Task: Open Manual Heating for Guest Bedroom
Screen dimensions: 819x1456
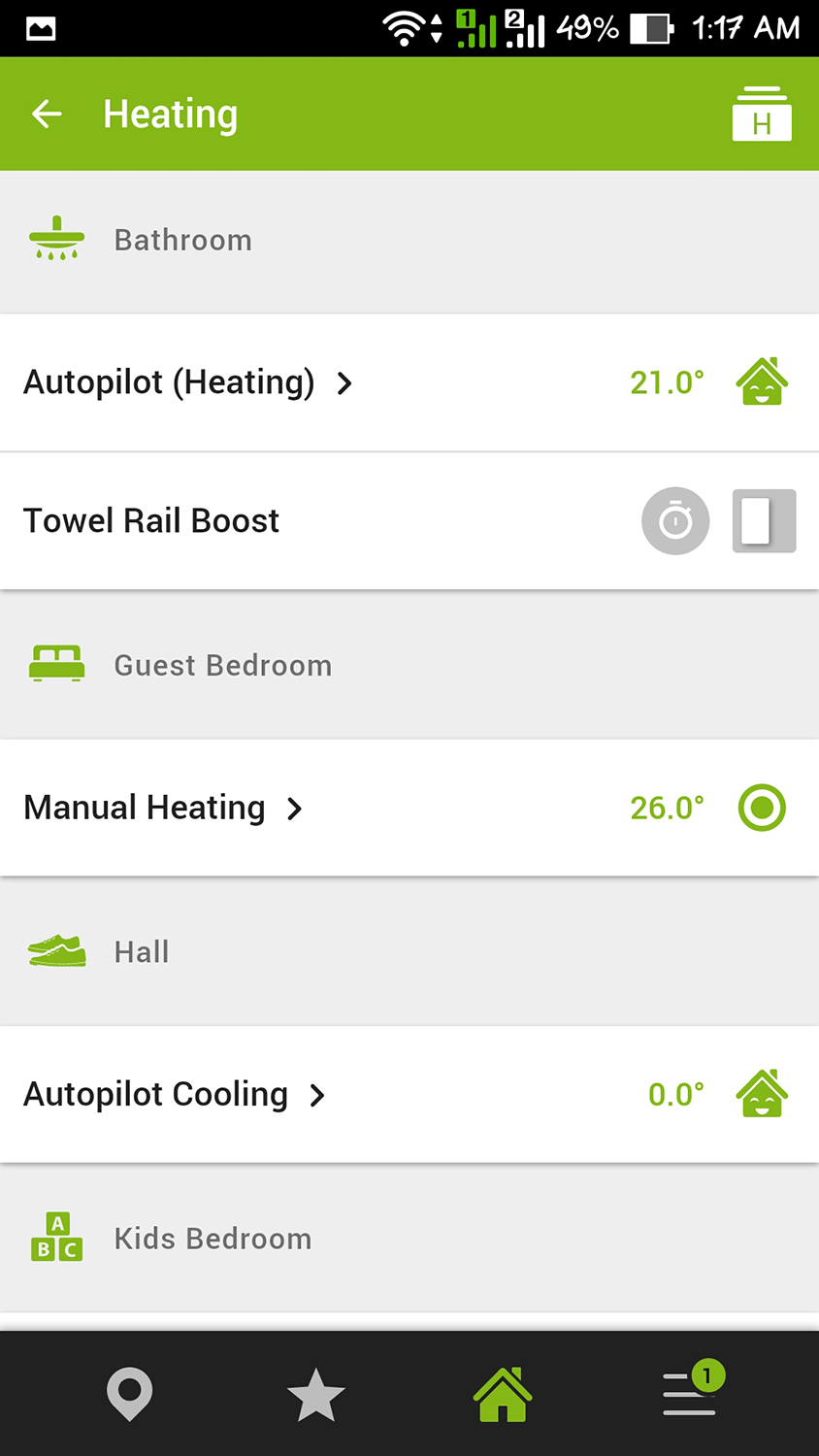Action: 163,808
